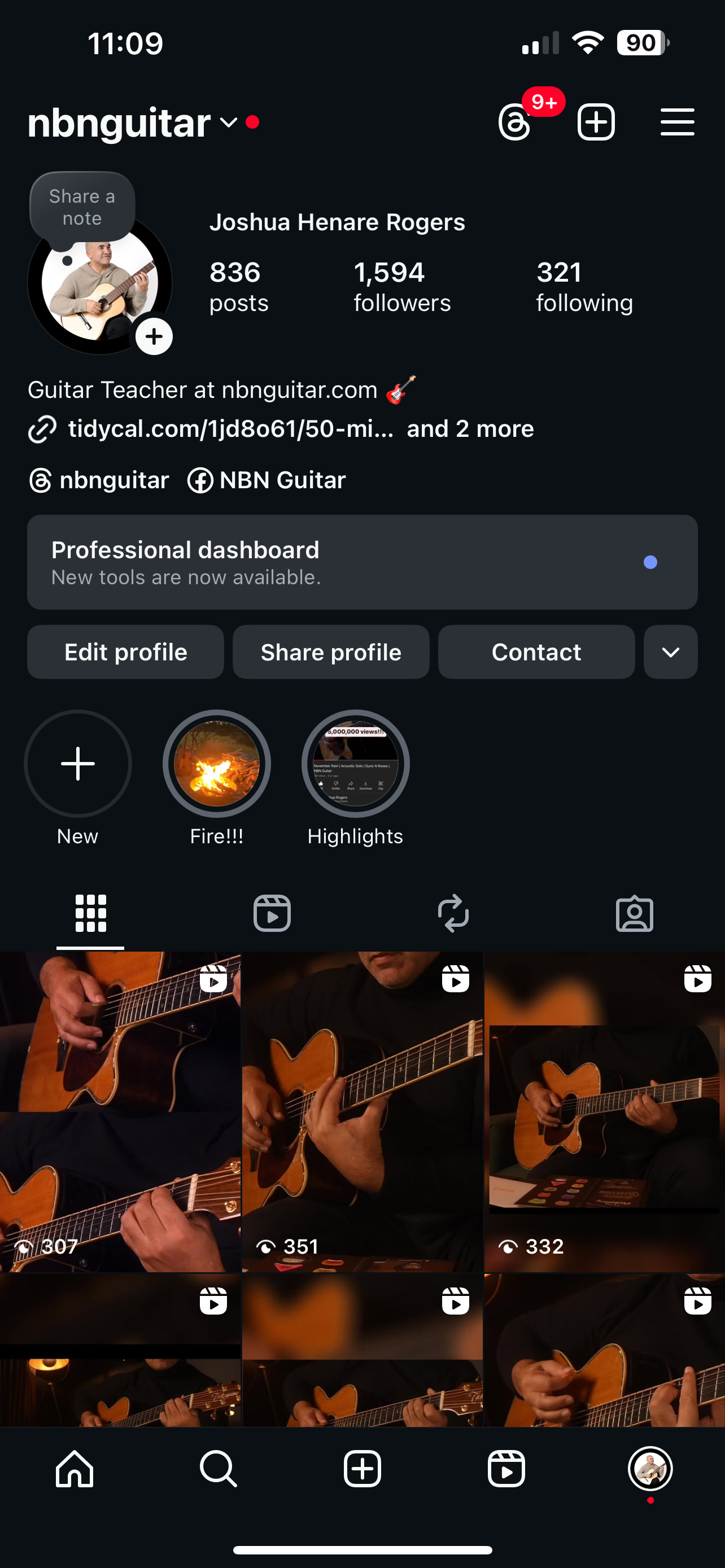The width and height of the screenshot is (725, 1568).
Task: Open the Fire!!! highlight
Action: tap(217, 764)
